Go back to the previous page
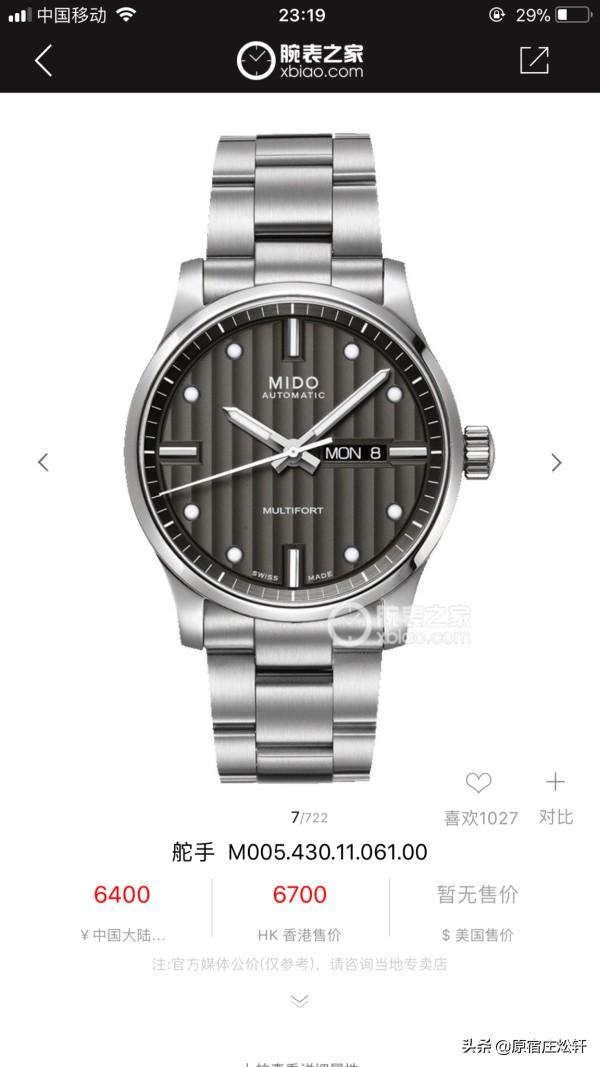 coord(43,61)
